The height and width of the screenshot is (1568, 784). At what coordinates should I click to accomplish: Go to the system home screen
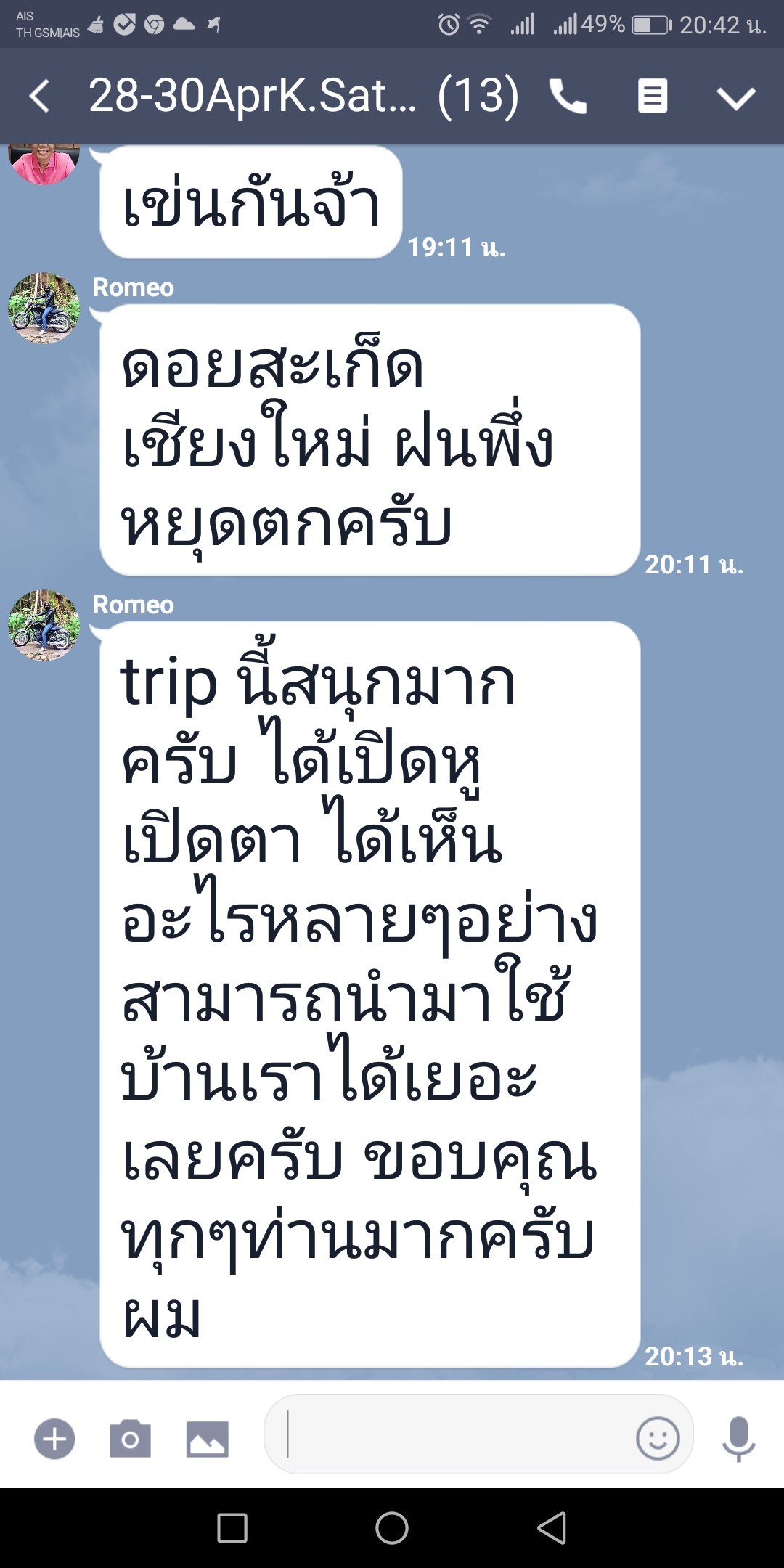point(392,1528)
